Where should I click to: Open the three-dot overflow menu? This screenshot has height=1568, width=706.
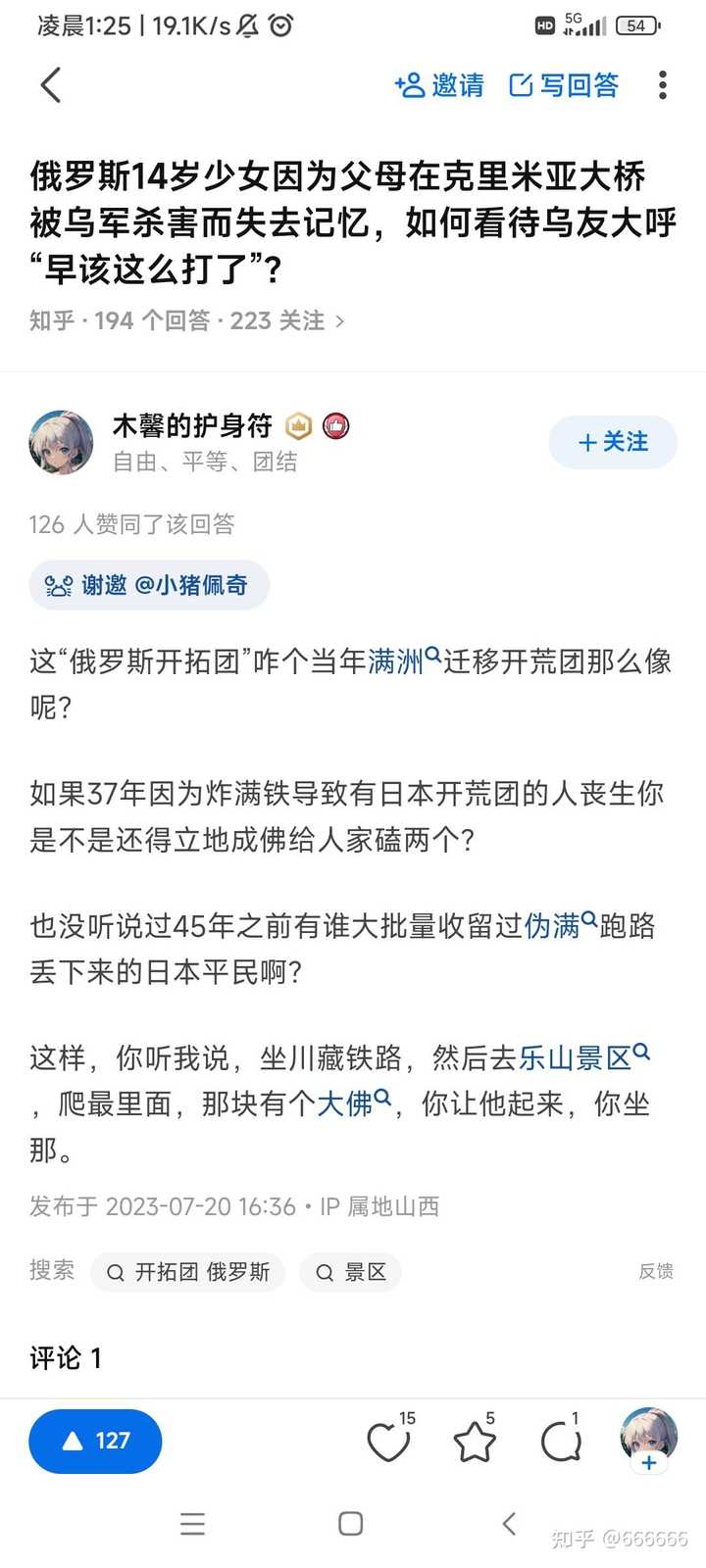(663, 85)
